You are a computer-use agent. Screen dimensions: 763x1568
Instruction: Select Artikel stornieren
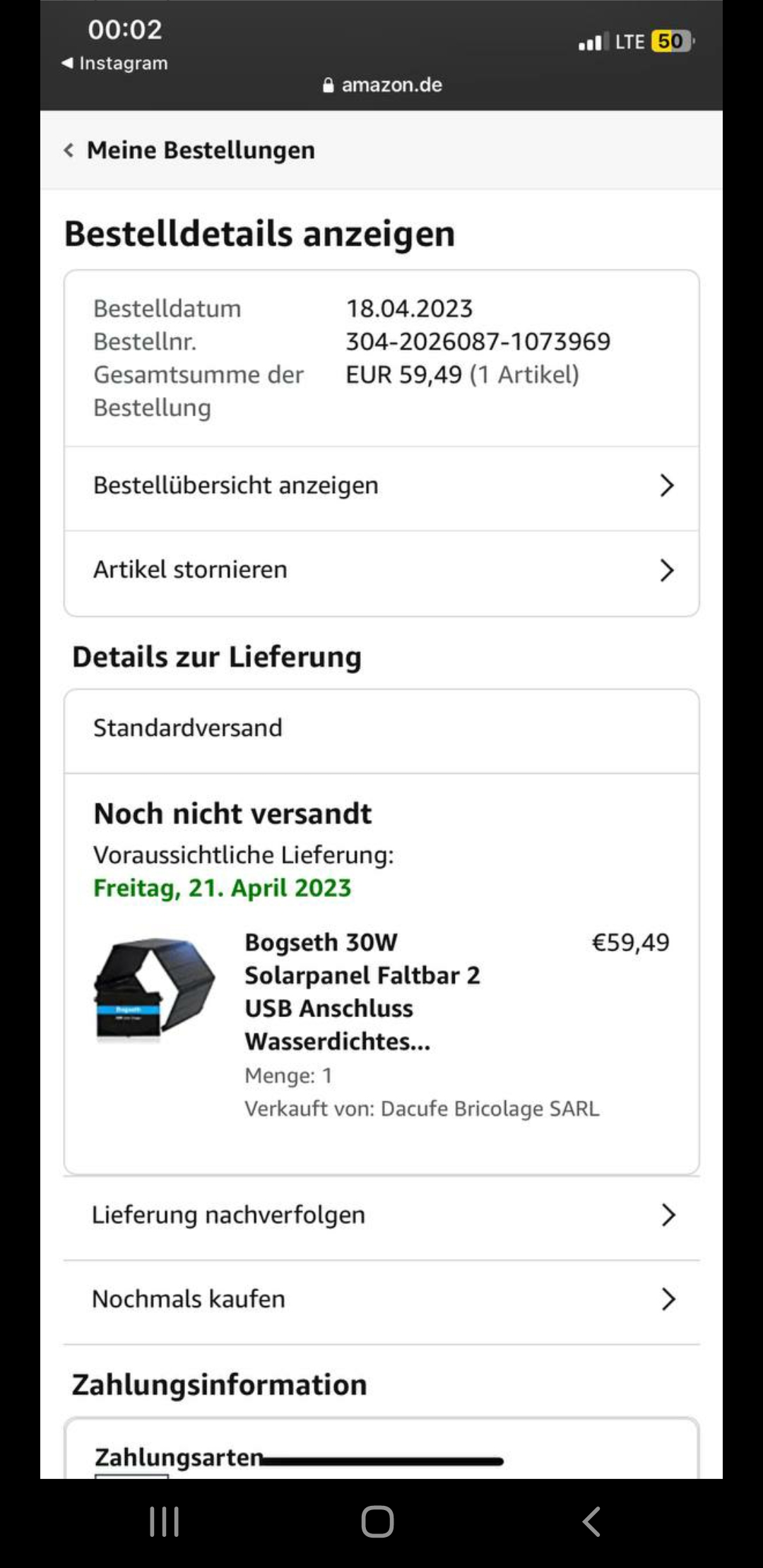pyautogui.click(x=381, y=571)
